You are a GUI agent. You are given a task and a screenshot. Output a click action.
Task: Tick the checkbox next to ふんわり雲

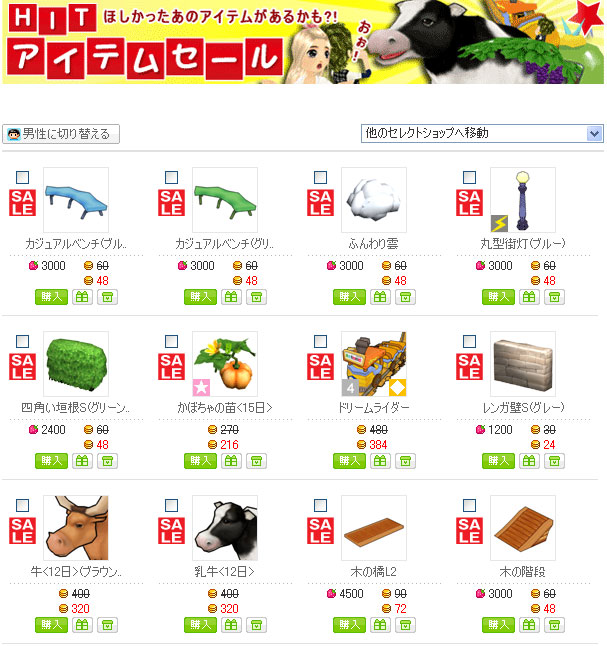[x=320, y=177]
